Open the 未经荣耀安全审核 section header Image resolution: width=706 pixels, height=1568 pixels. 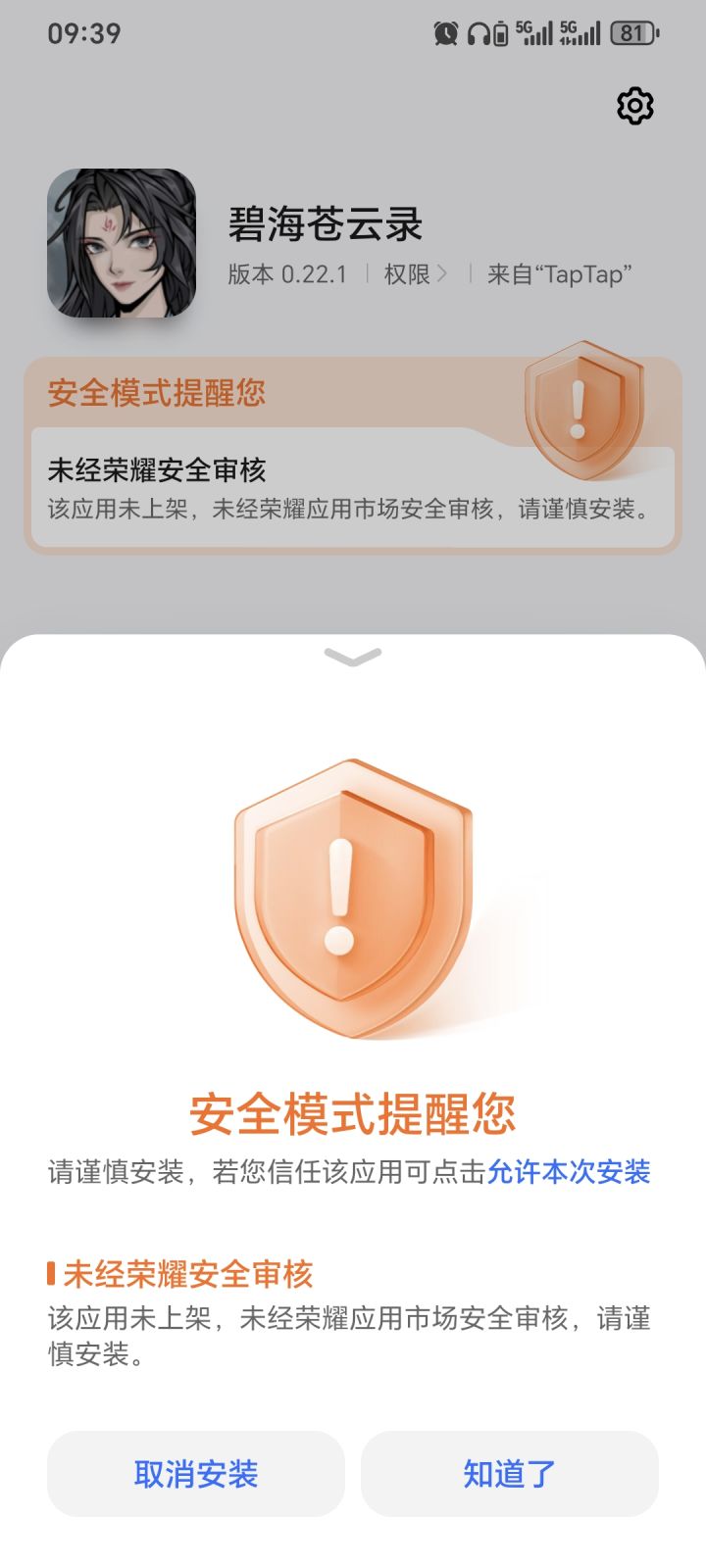tap(186, 1274)
